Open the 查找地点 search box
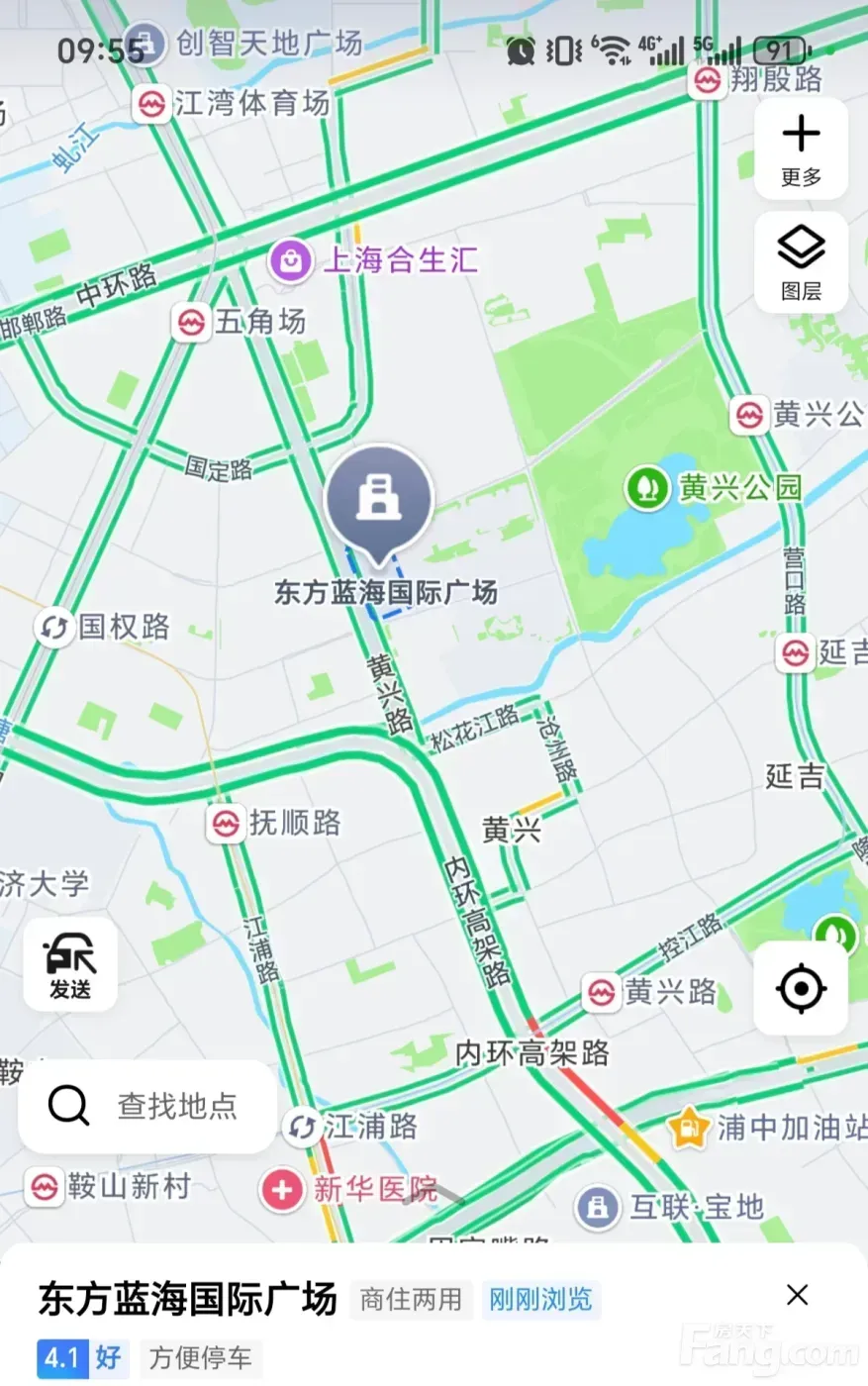868x1386 pixels. (148, 1106)
